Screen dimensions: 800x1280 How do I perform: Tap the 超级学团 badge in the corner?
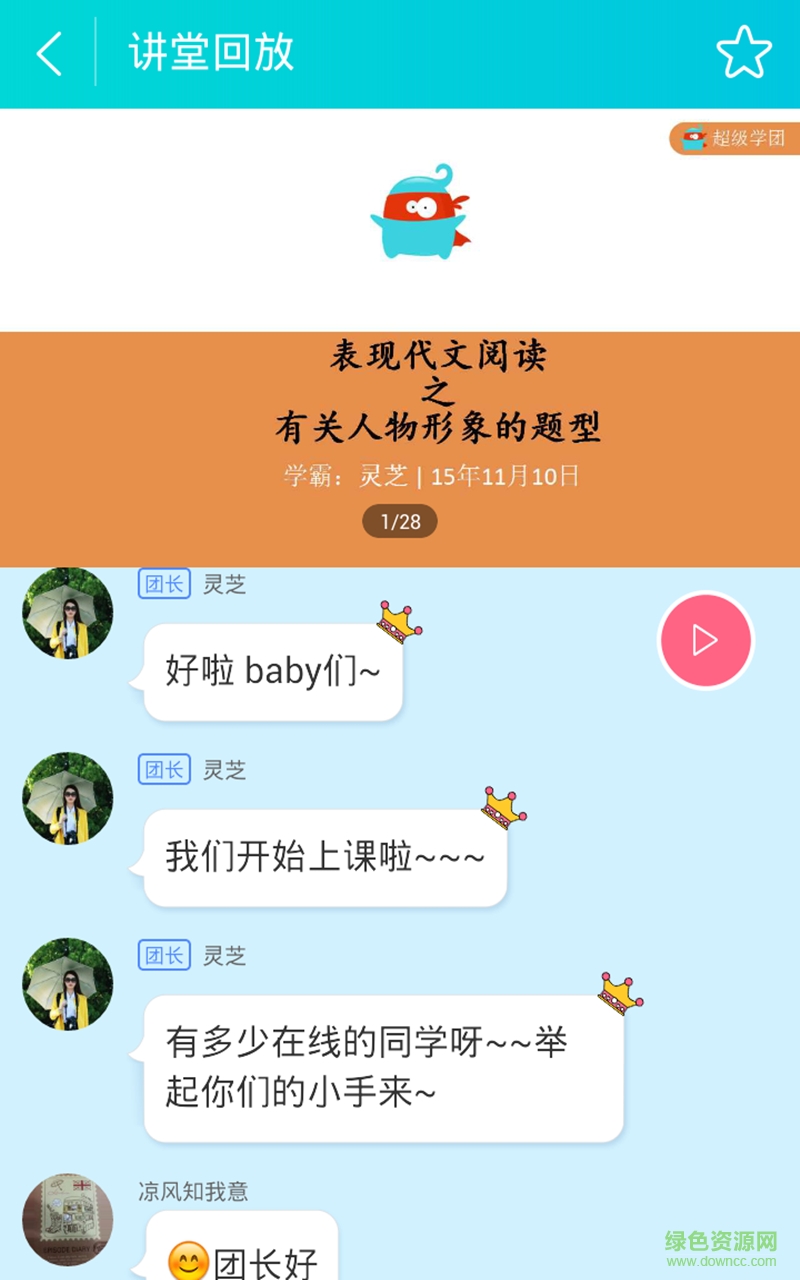[x=733, y=140]
